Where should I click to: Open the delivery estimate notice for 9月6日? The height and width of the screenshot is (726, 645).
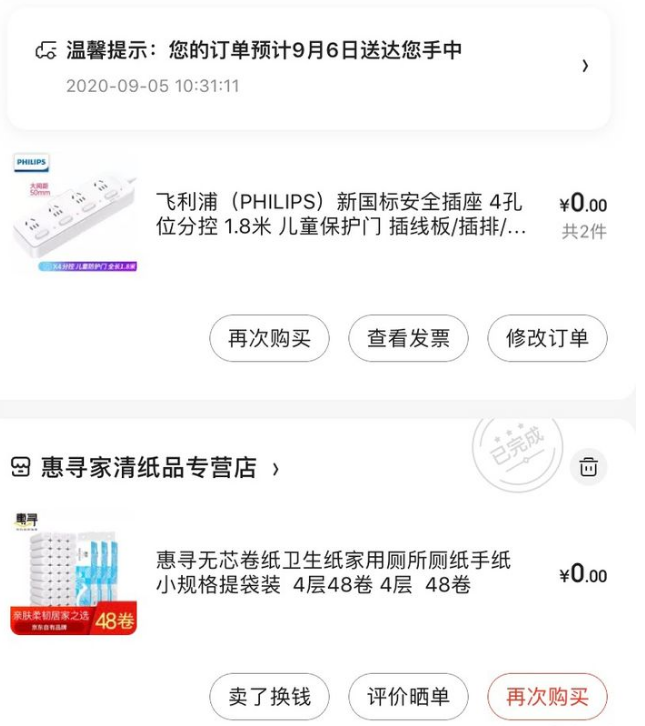pyautogui.click(x=309, y=68)
